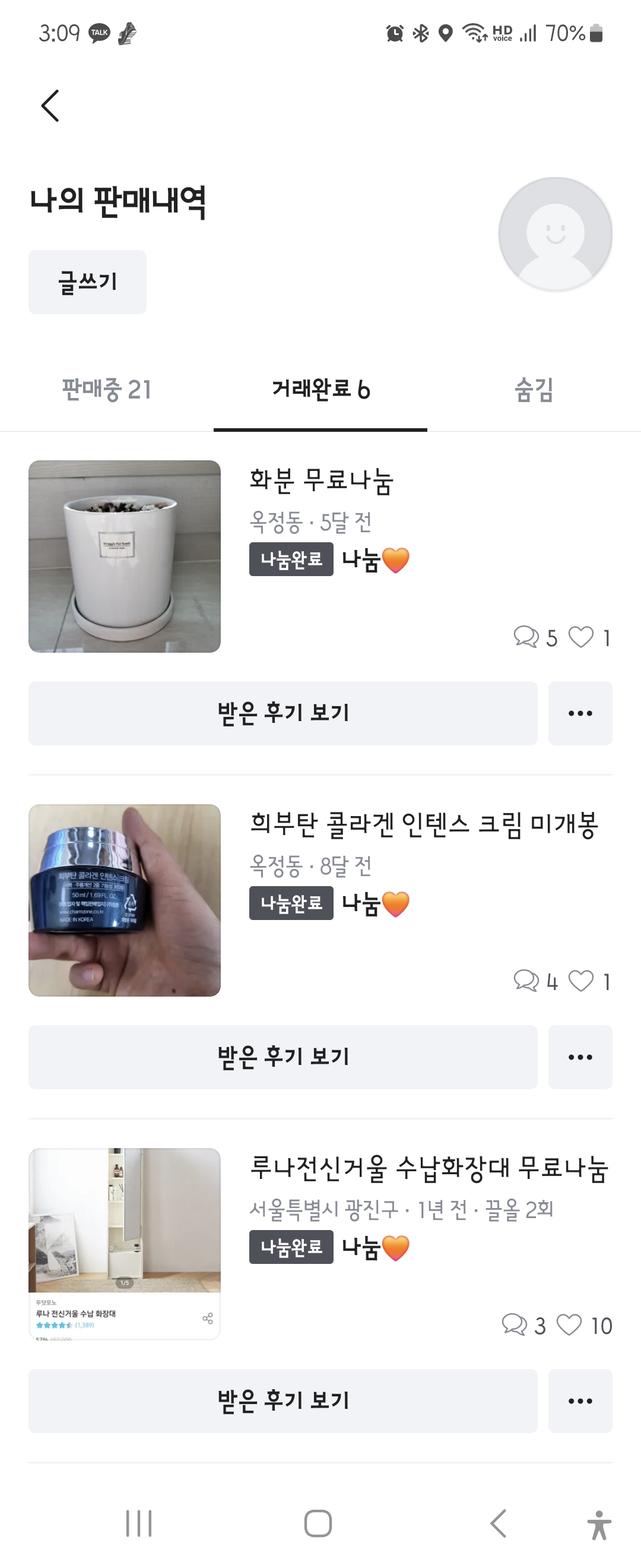Open the 루나전신거울 수납화장대 listing
This screenshot has width=641, height=1568.
pyautogui.click(x=429, y=1169)
